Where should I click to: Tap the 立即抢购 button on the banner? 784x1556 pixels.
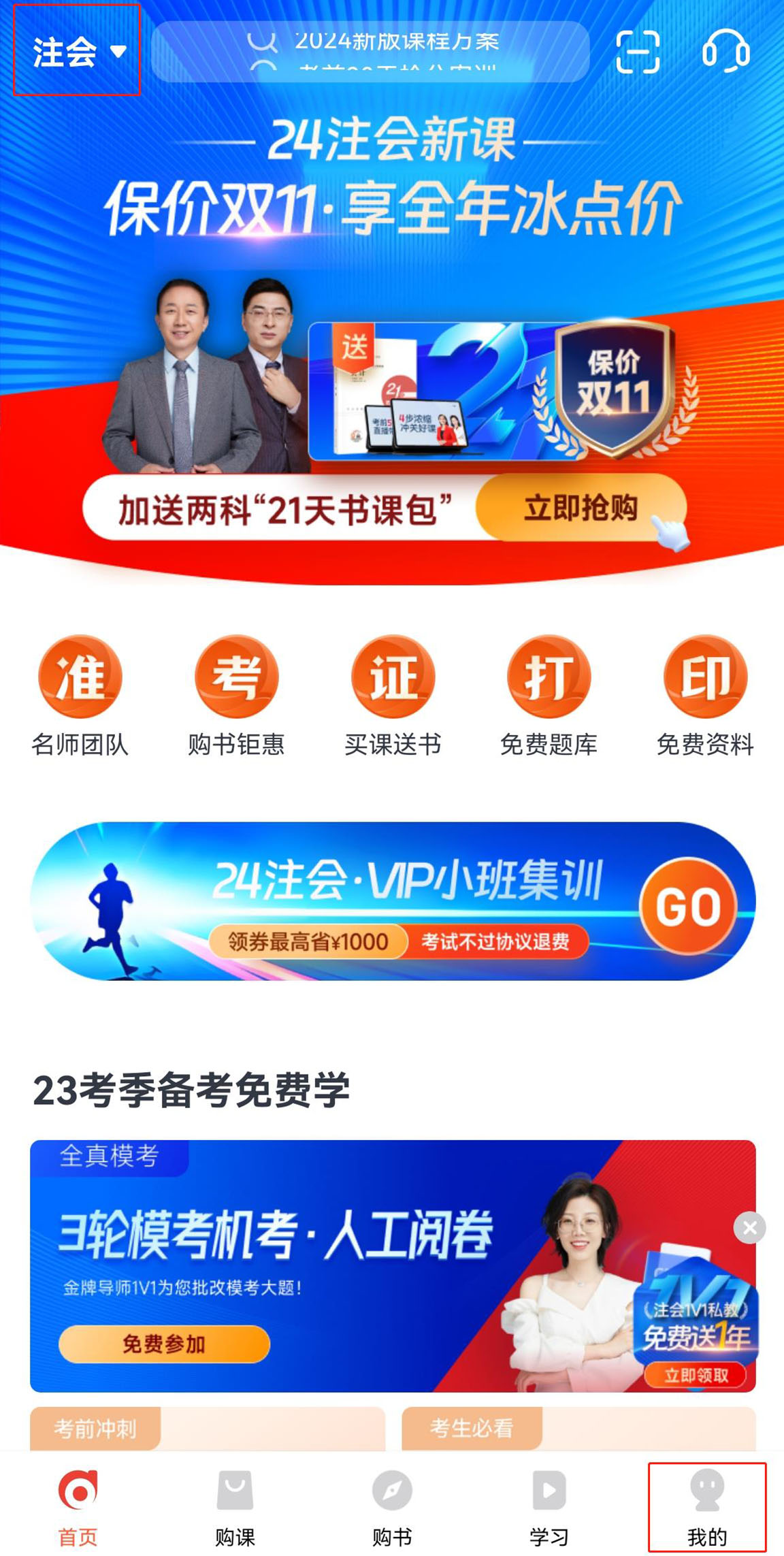tap(581, 508)
